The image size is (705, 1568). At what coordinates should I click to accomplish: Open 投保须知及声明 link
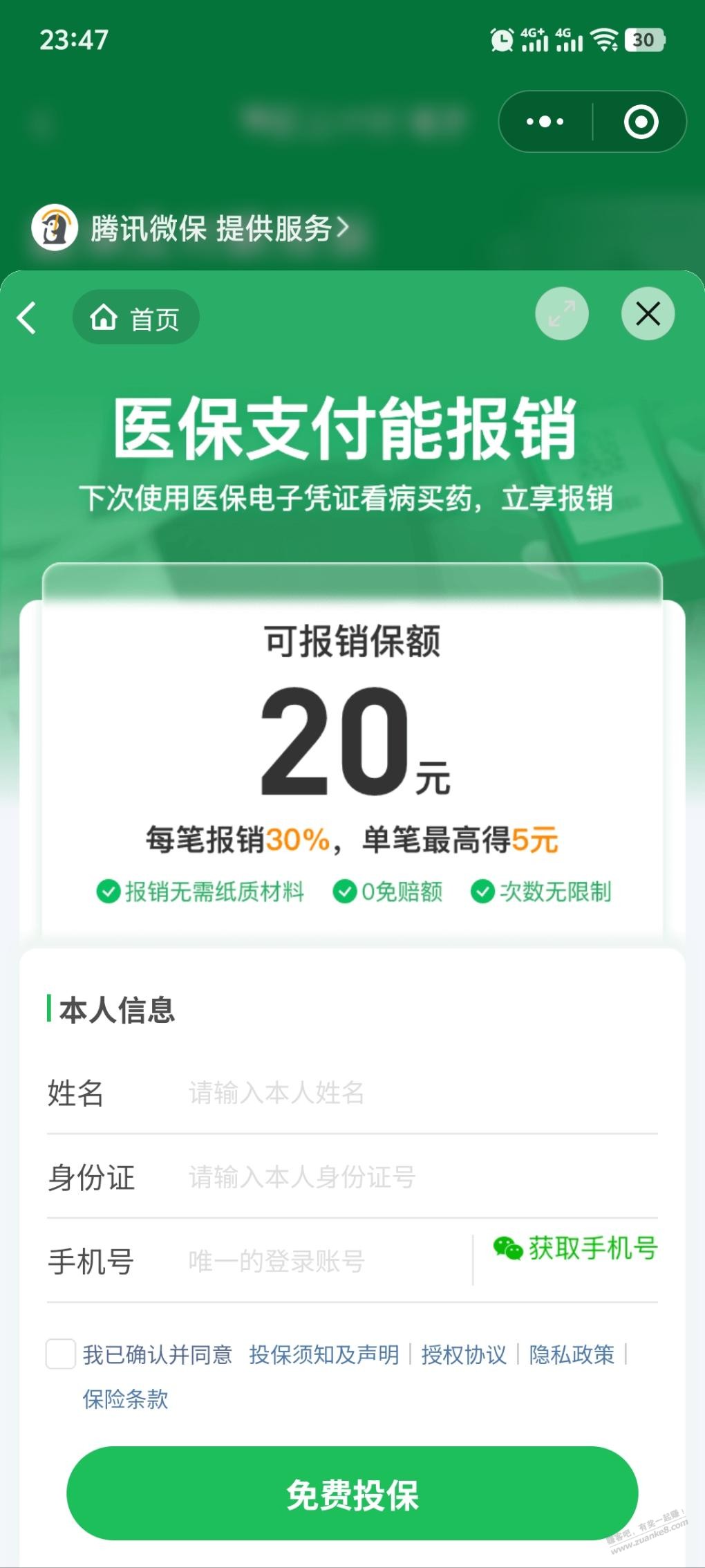tap(323, 1355)
